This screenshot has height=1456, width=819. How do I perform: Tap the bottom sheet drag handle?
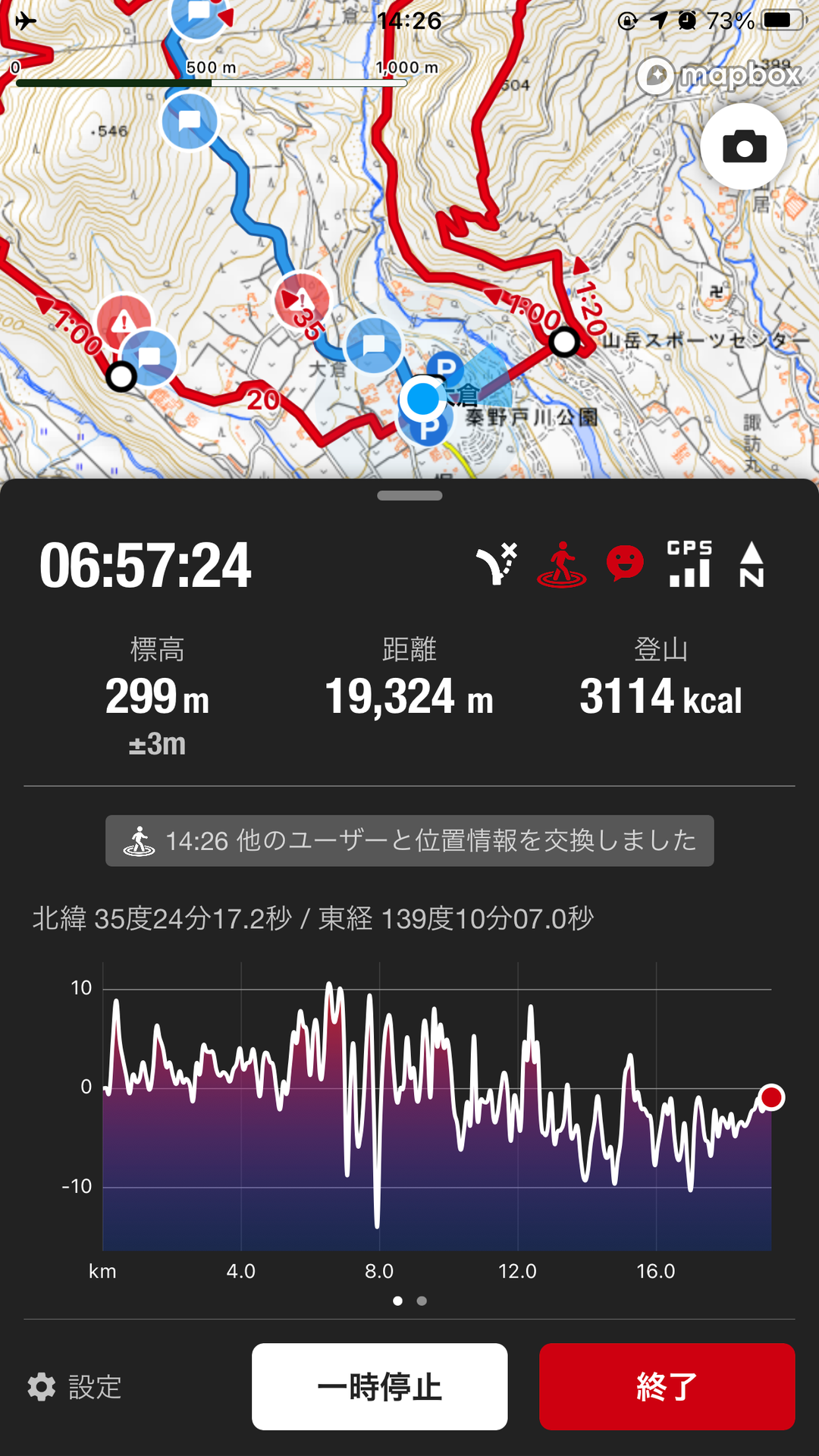pos(409,496)
